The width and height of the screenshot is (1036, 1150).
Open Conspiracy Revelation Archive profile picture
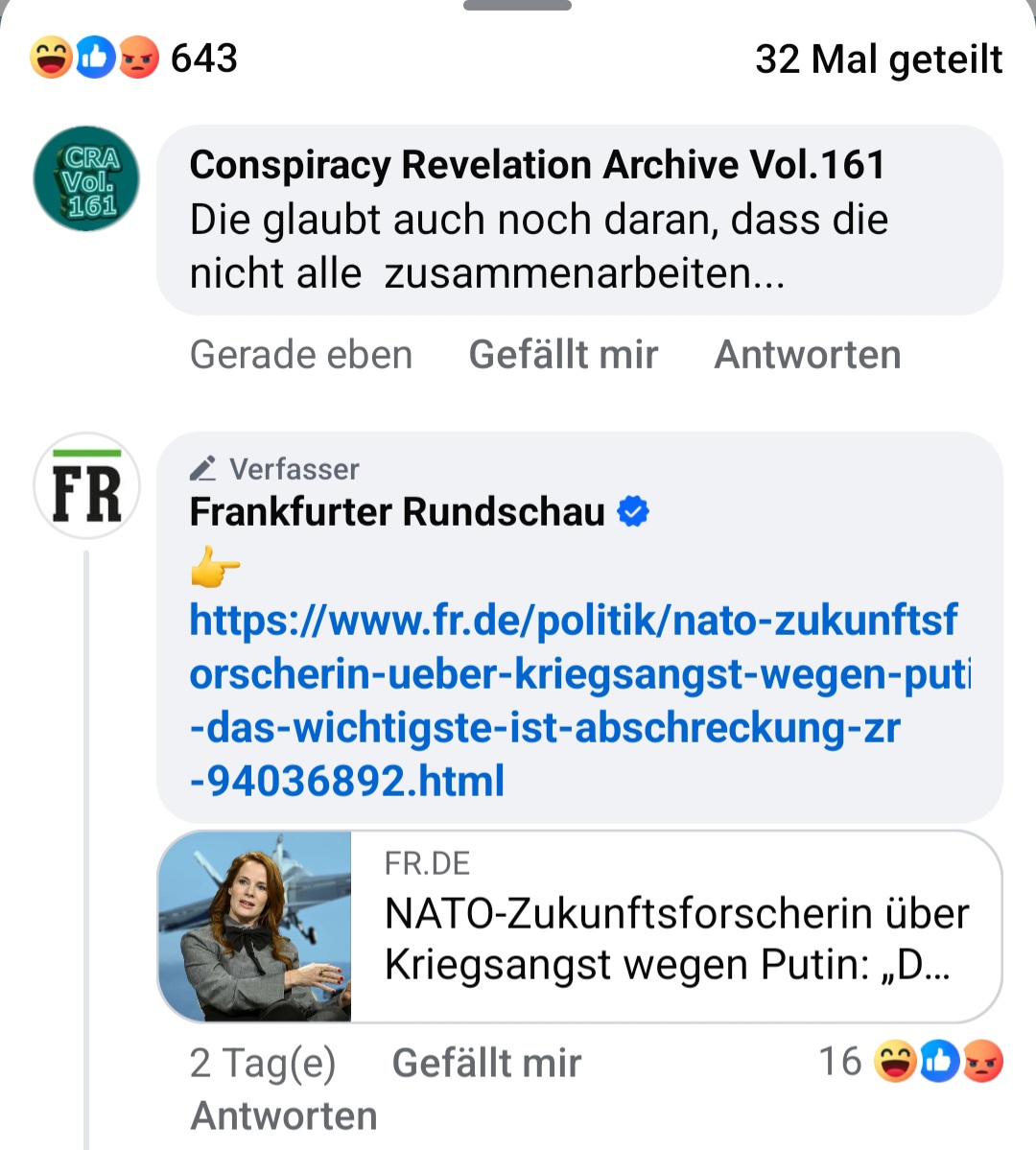point(86,179)
